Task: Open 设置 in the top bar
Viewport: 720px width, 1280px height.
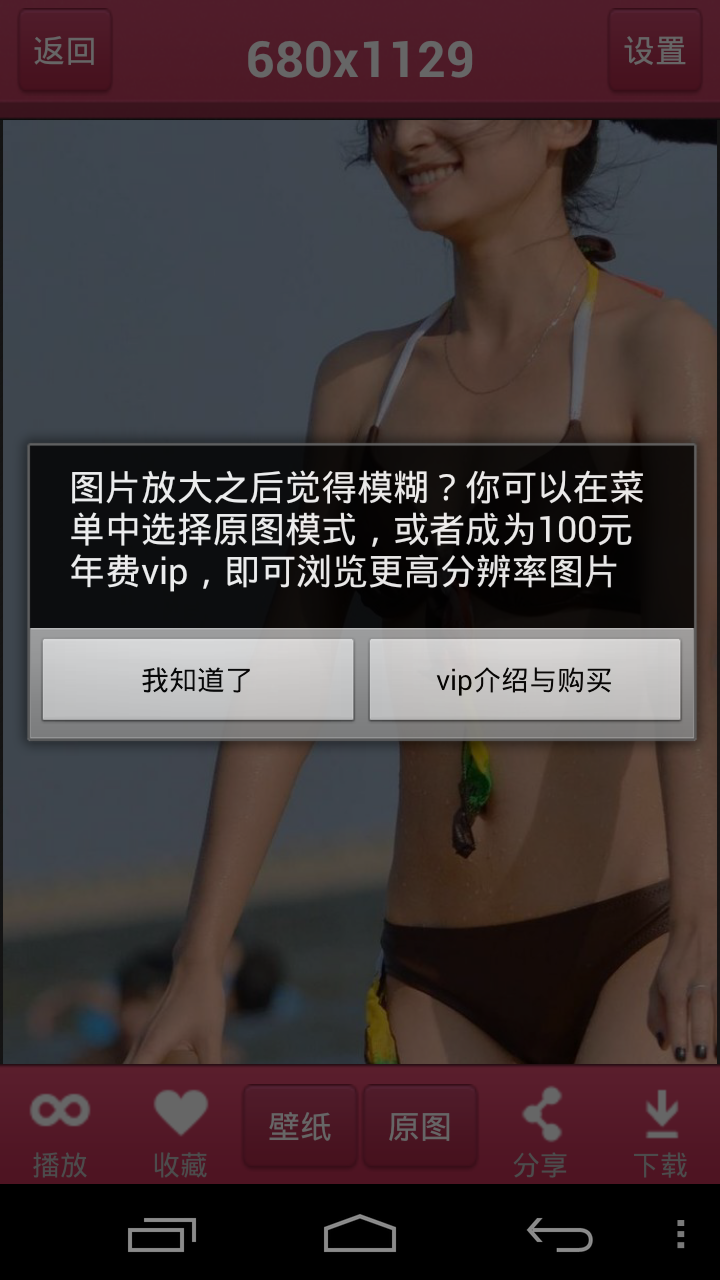Action: click(655, 51)
